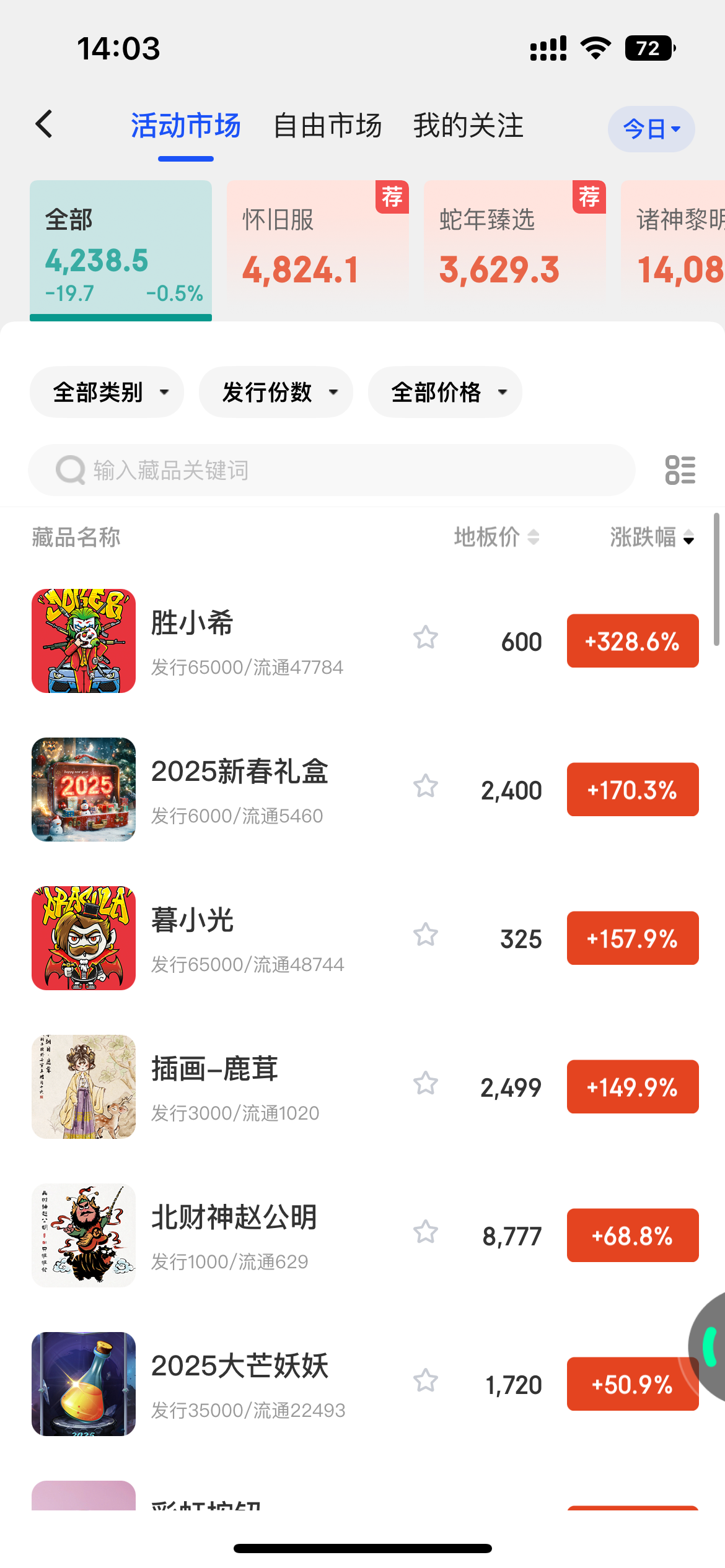
Task: Expand the 全部价格 filter
Action: click(445, 392)
